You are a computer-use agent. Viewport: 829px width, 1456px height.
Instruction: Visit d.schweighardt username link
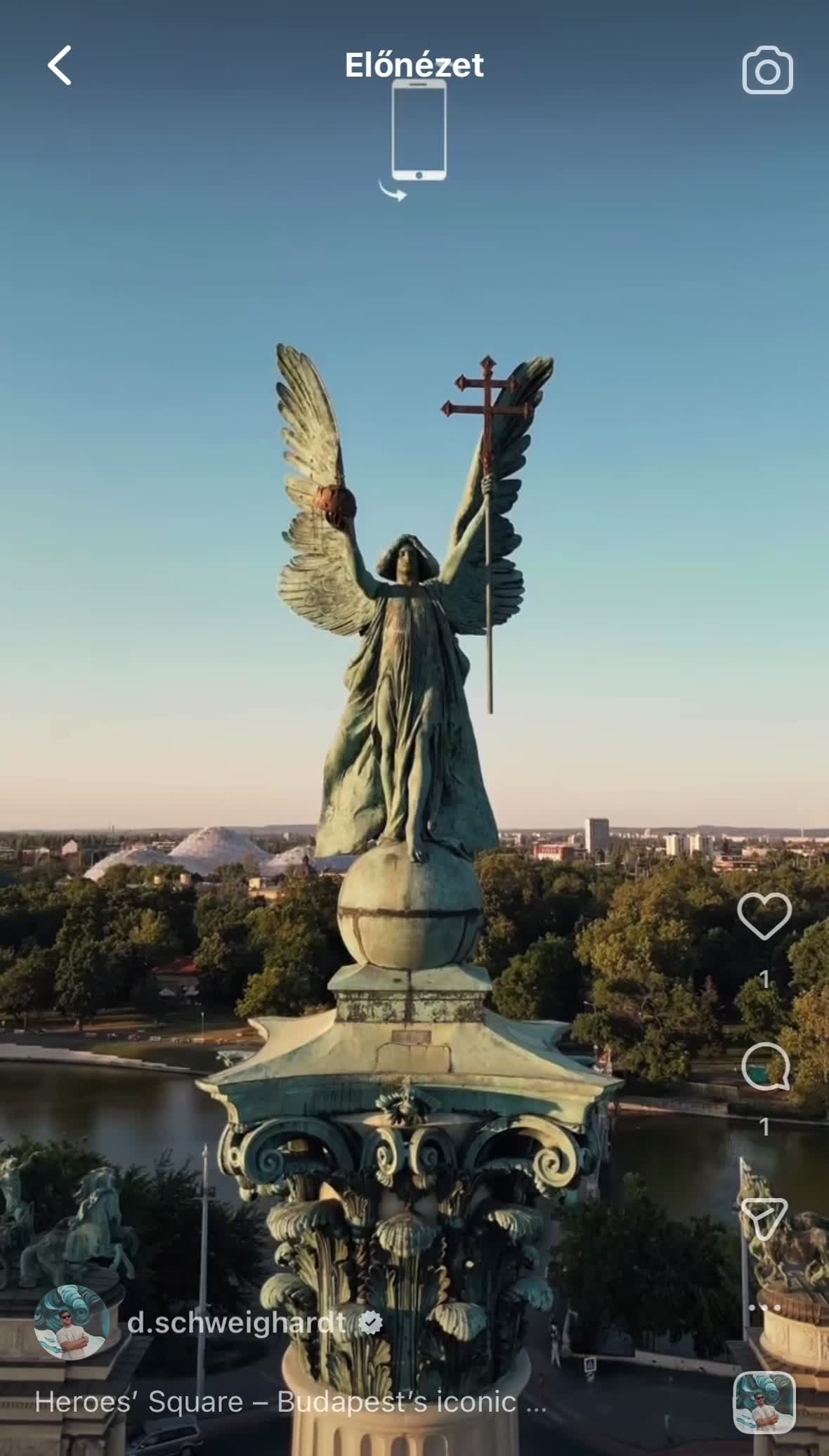pyautogui.click(x=236, y=1322)
